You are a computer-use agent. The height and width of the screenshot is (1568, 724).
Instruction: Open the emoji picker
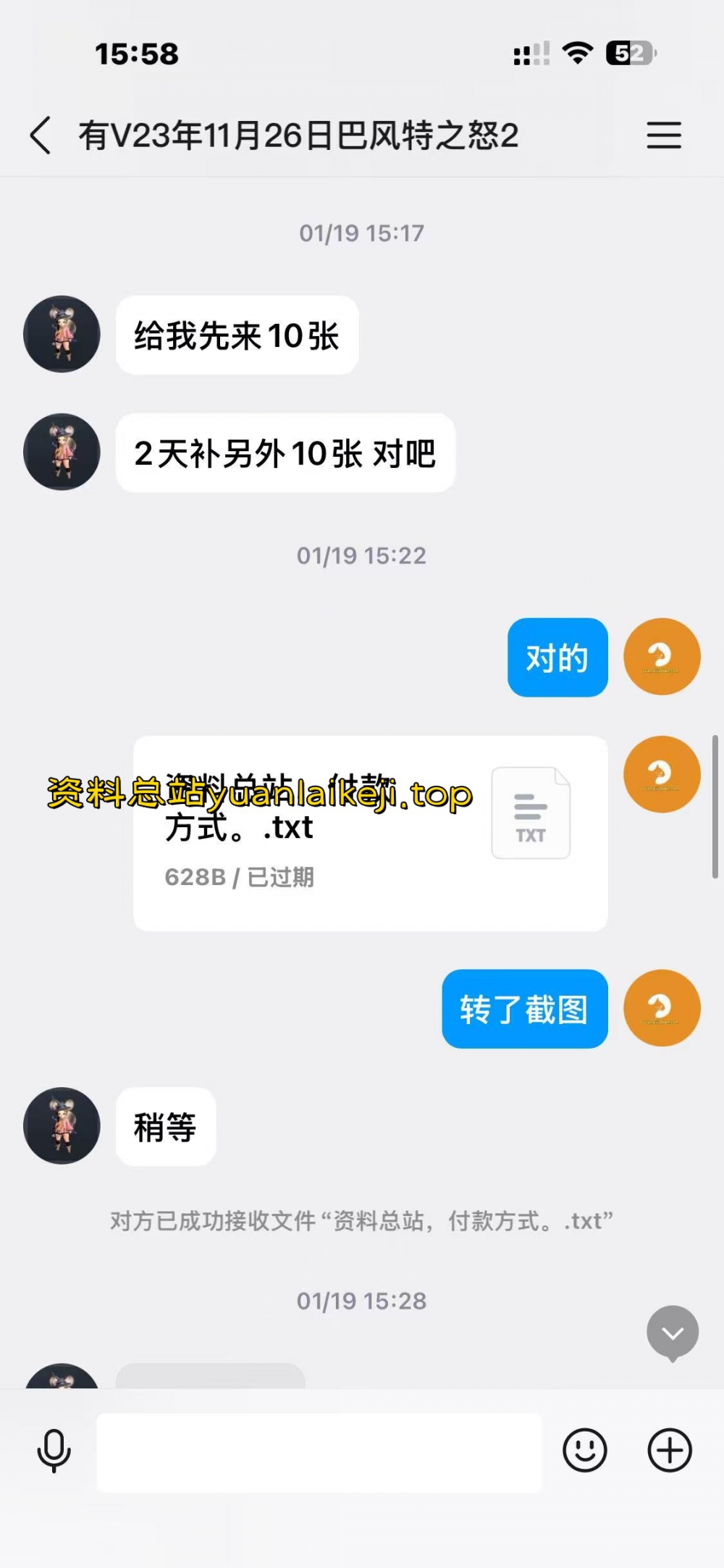coord(584,1451)
